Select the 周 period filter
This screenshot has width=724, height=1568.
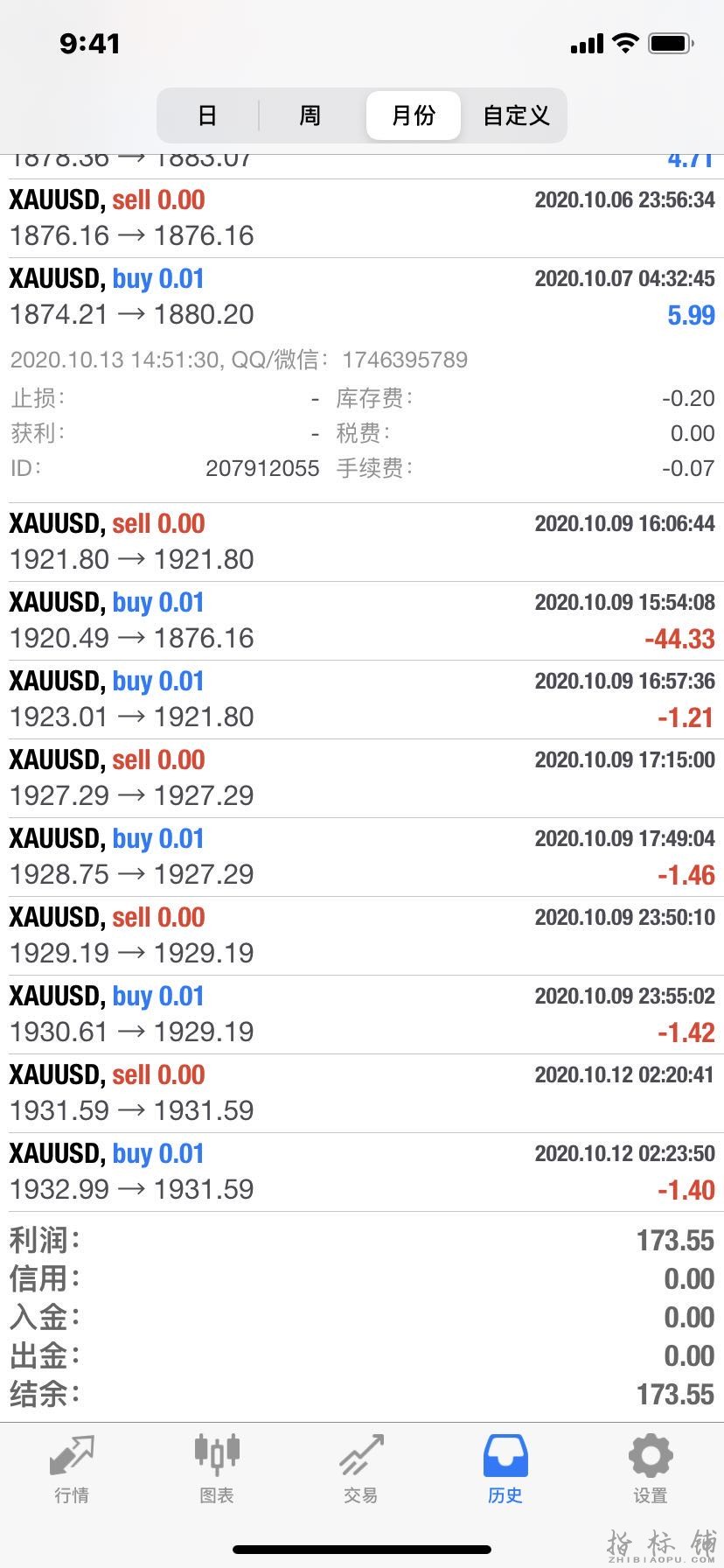click(310, 115)
